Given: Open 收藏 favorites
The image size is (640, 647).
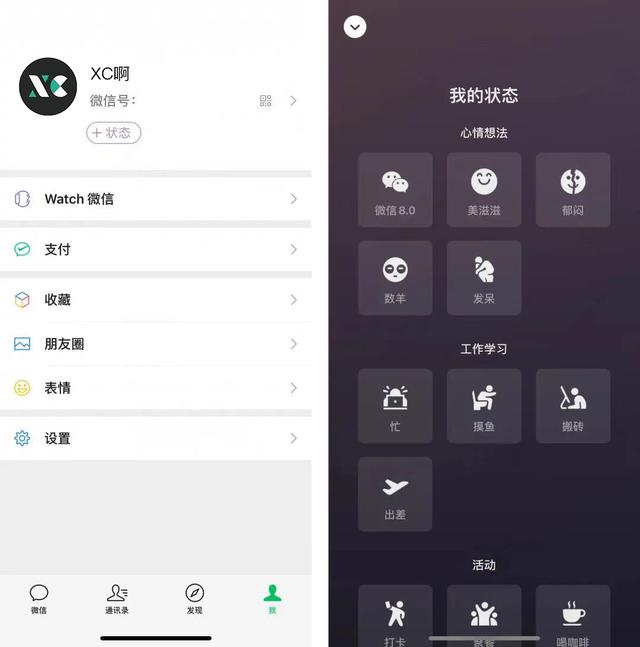Looking at the screenshot, I should (155, 300).
